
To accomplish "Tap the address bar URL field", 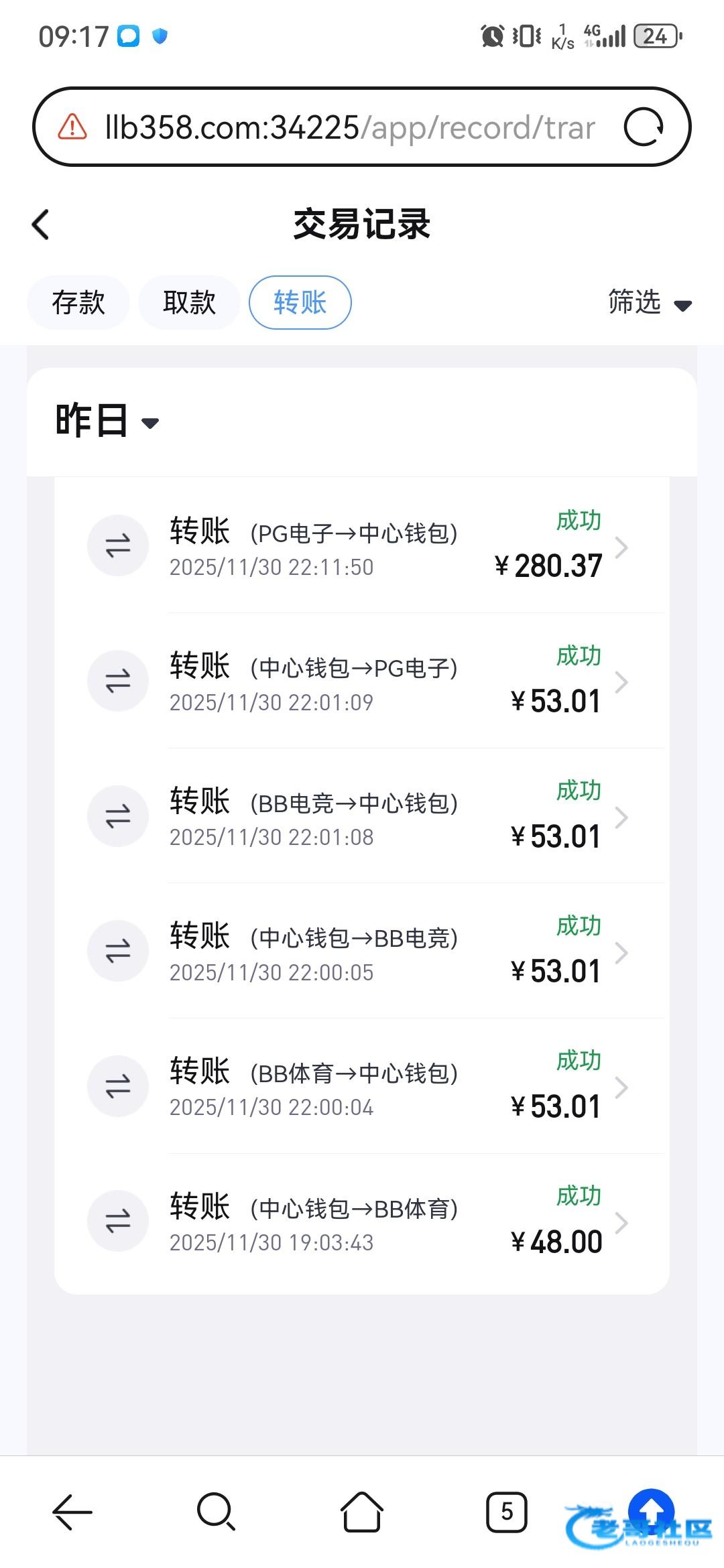I will pyautogui.click(x=349, y=127).
